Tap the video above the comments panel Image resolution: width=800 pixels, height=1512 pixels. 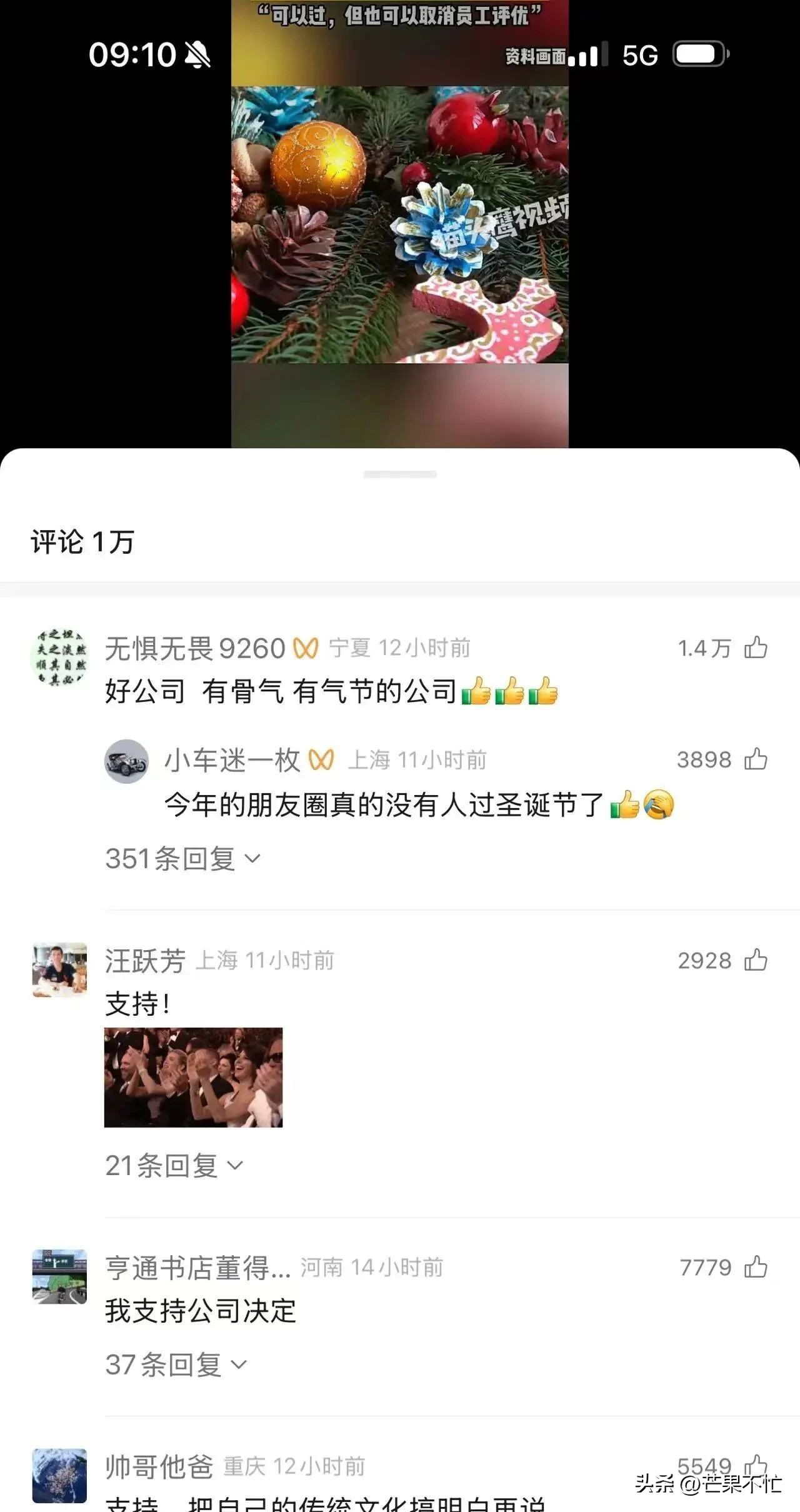(x=400, y=225)
